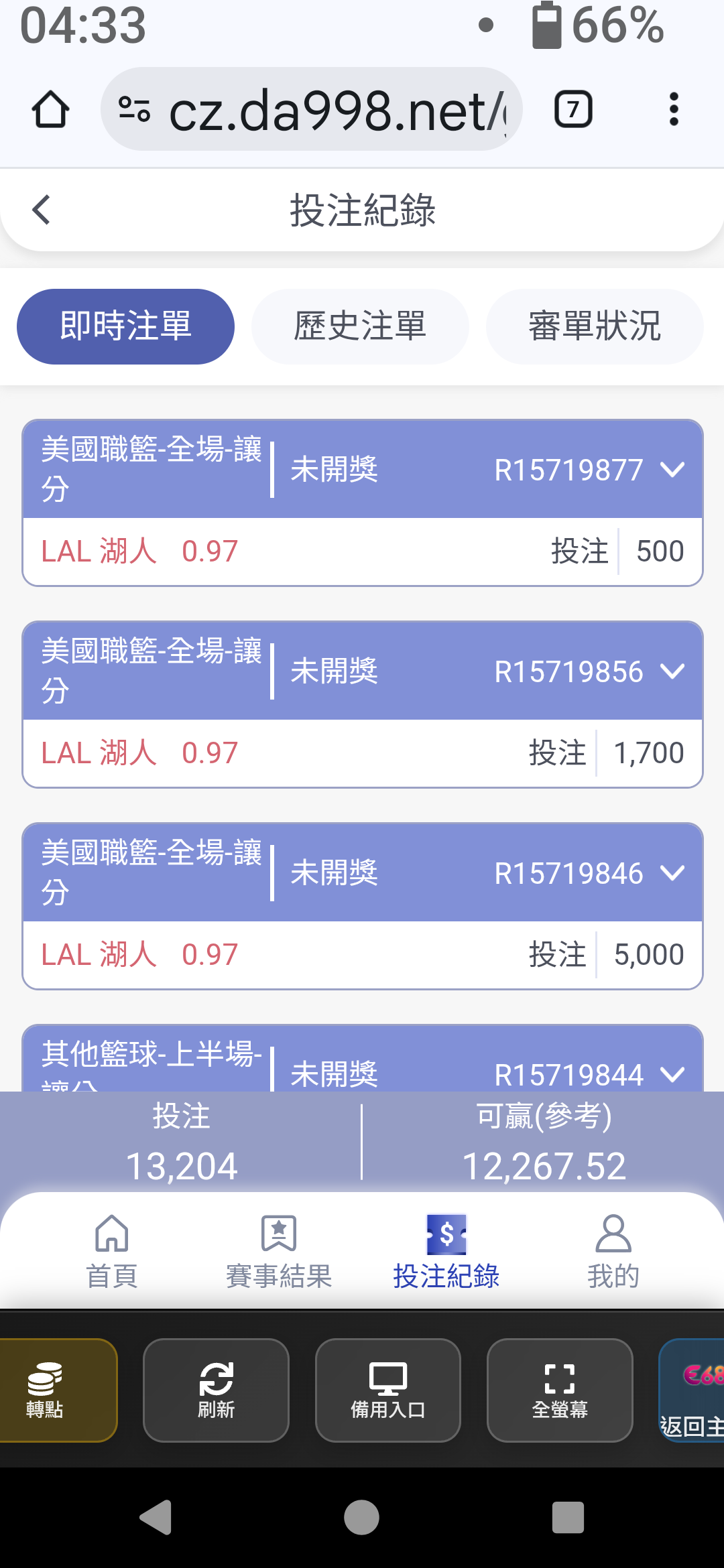Viewport: 724px width, 1568px height.
Task: Open the 首頁 home tab
Action: click(112, 1251)
